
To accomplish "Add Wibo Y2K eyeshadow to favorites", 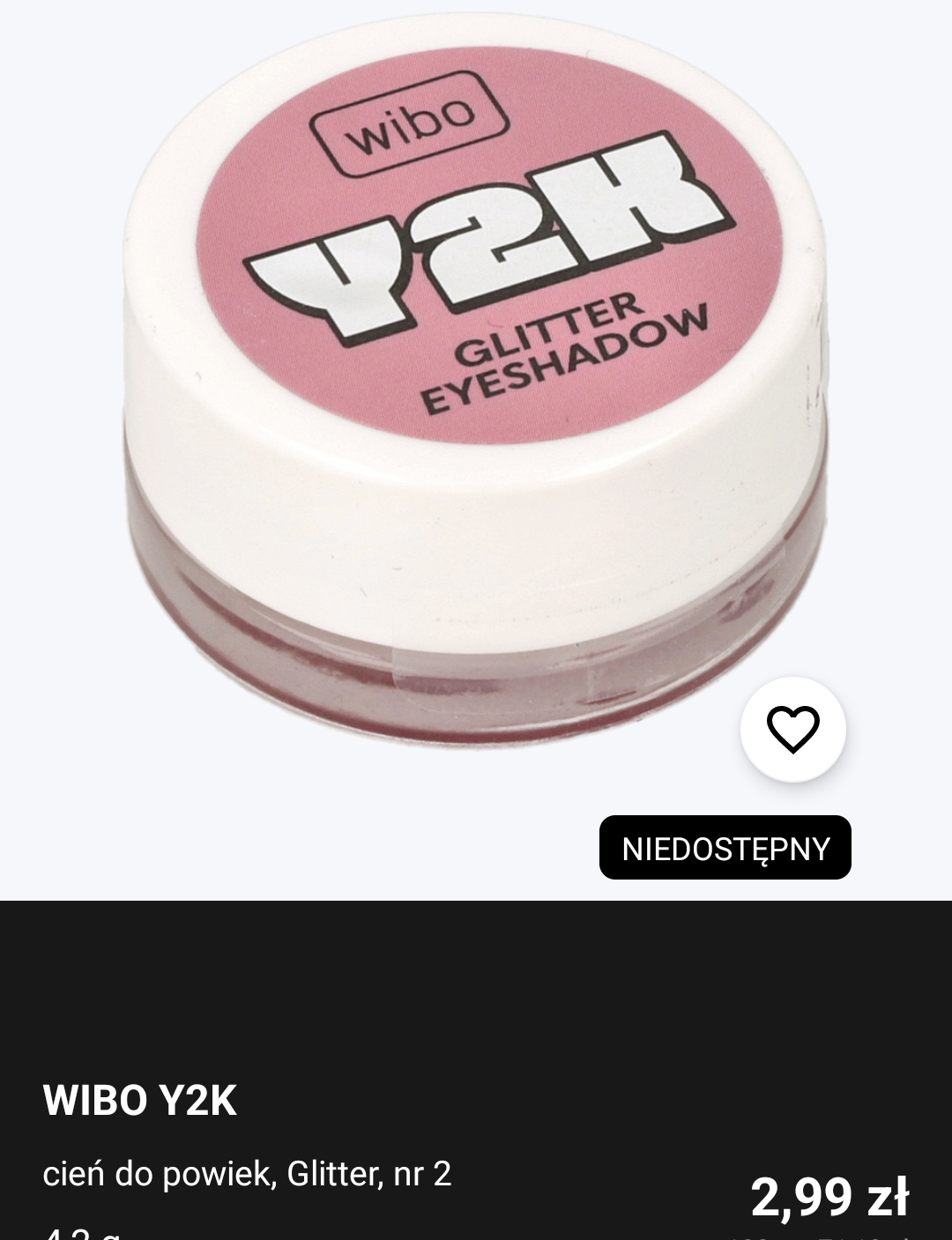I will pos(792,730).
